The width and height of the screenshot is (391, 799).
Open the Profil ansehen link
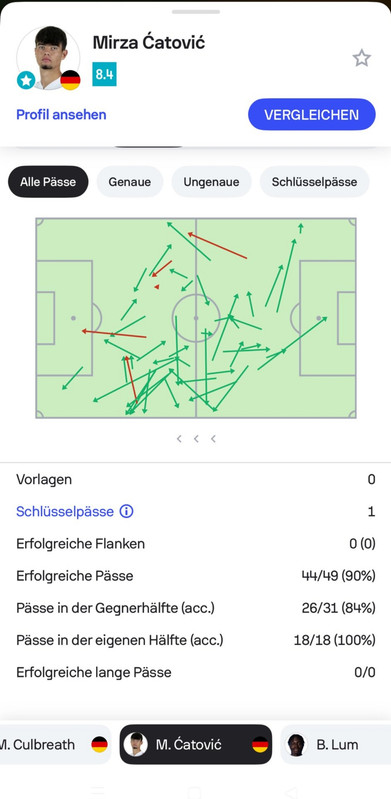(61, 115)
